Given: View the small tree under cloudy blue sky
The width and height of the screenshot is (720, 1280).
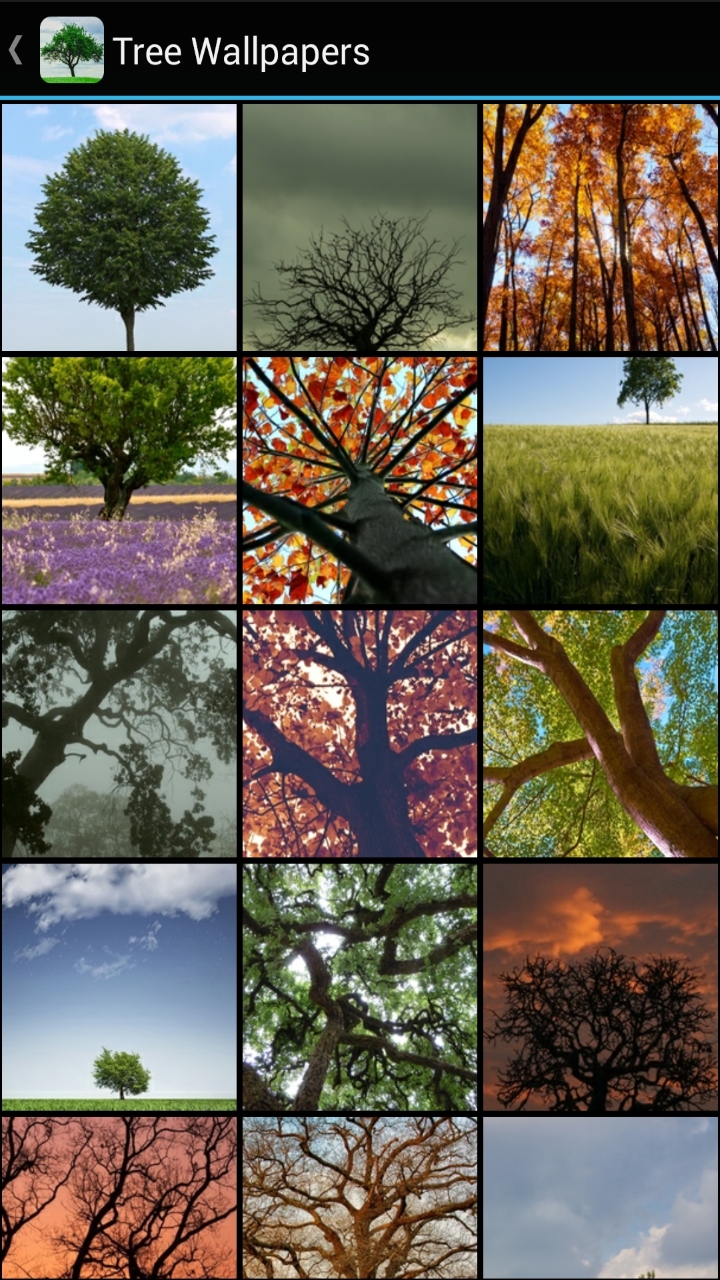Looking at the screenshot, I should (x=120, y=985).
